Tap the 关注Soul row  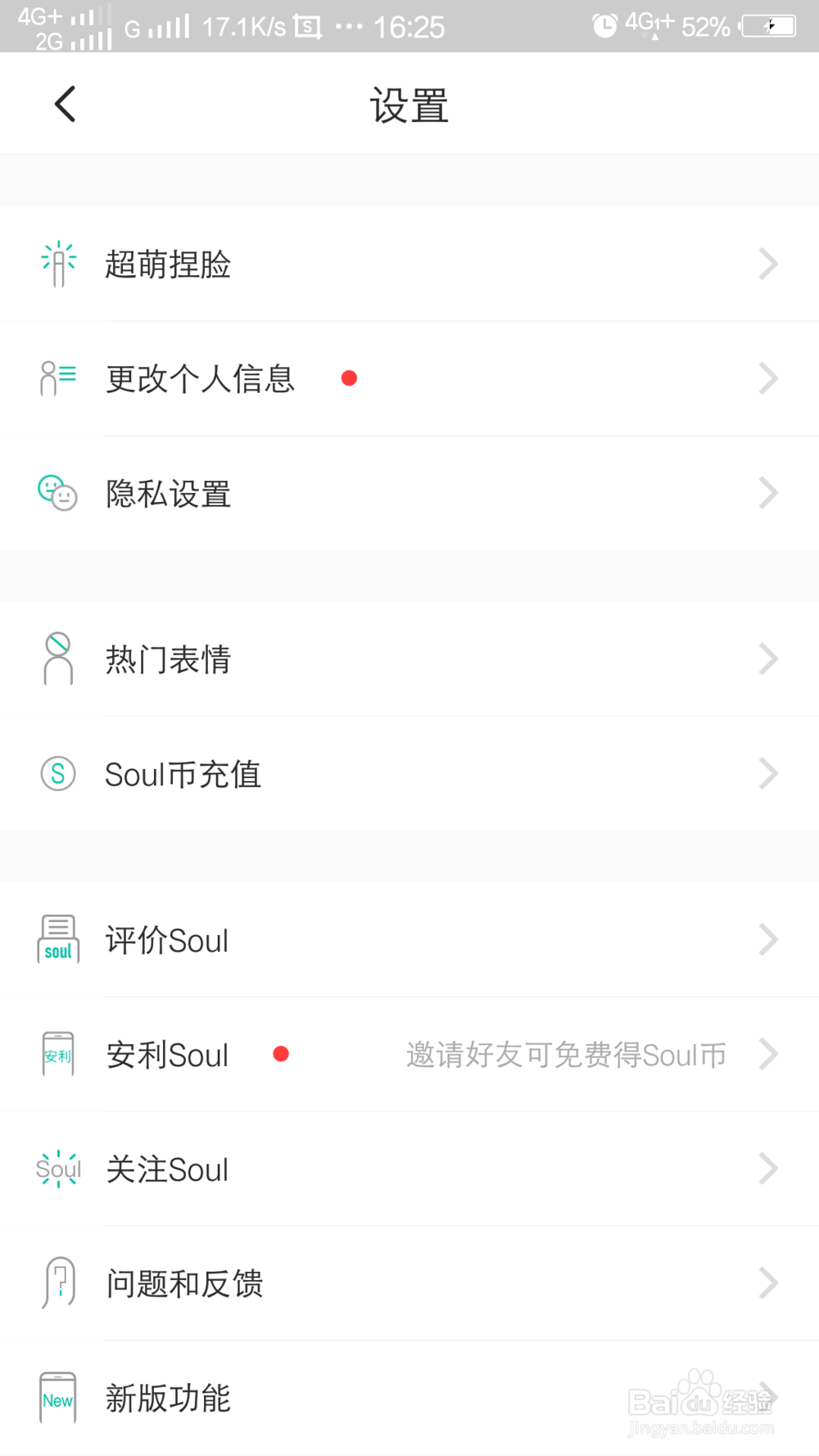click(x=409, y=1169)
